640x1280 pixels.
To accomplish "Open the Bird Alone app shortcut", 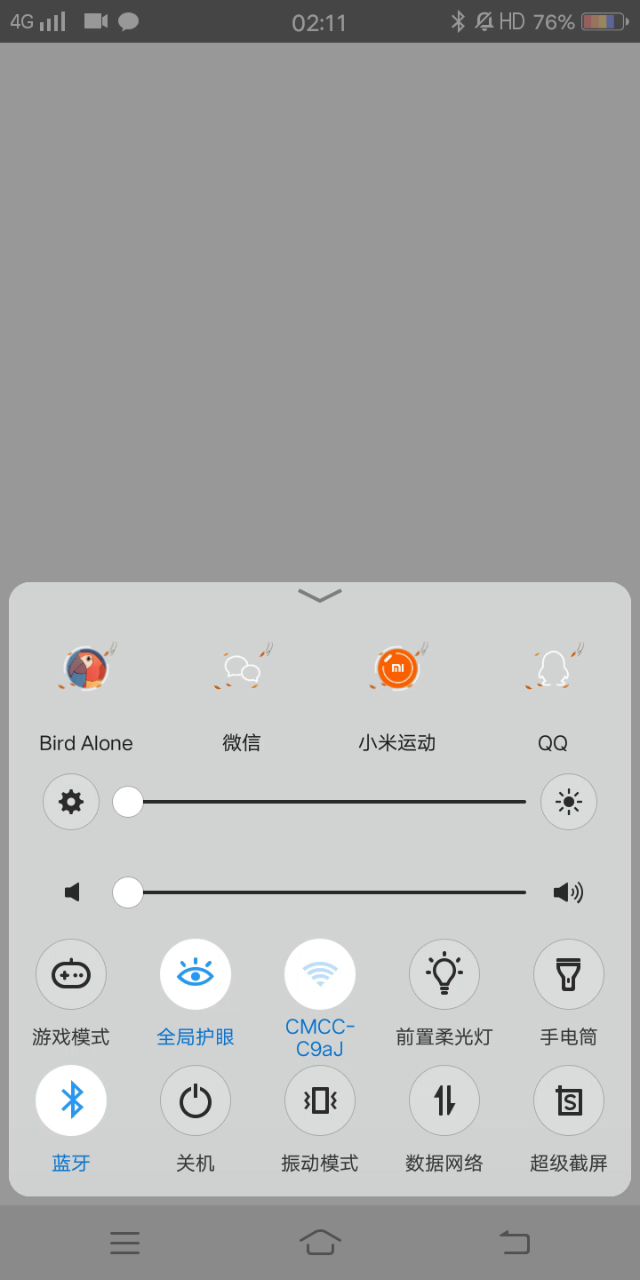I will tap(87, 668).
